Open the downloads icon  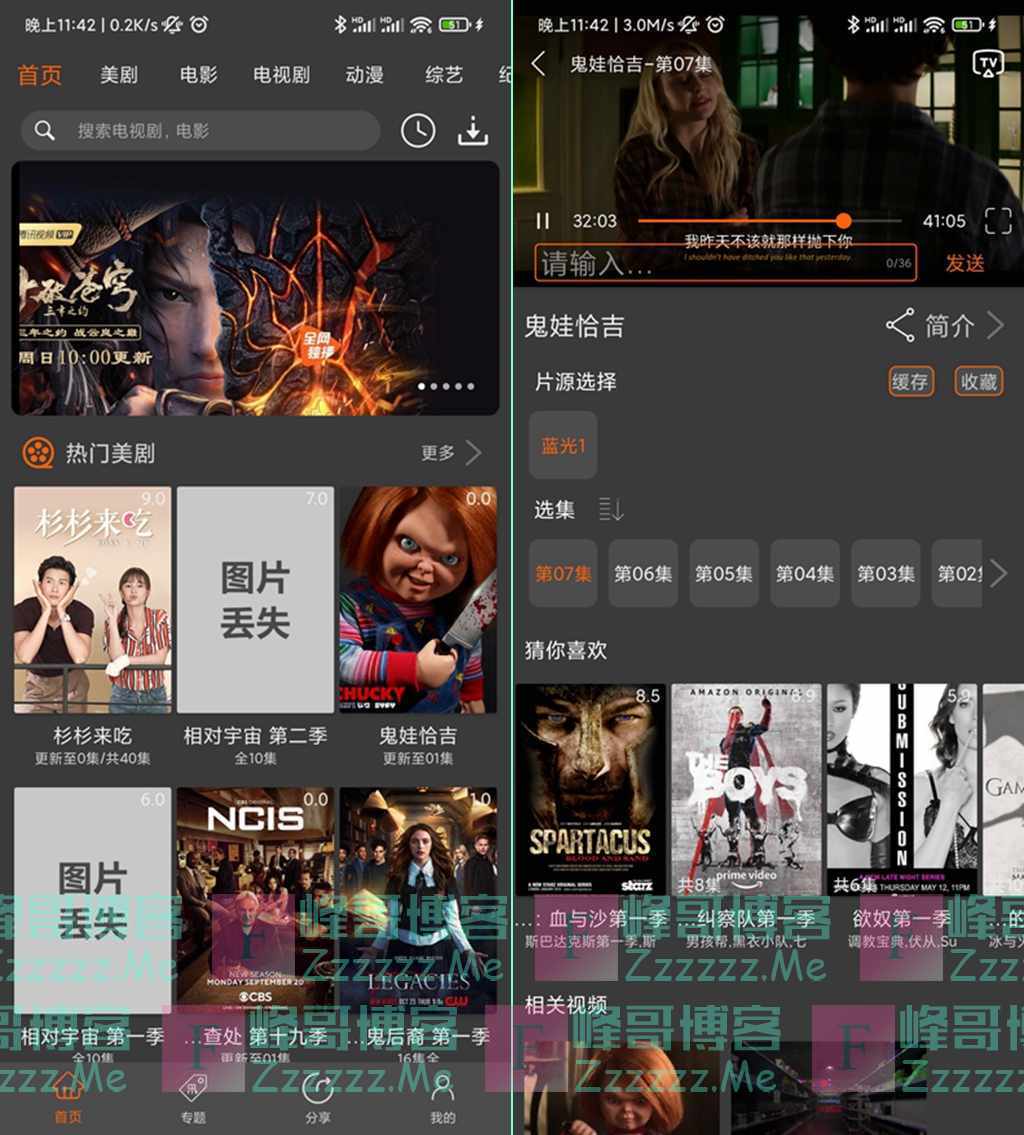coord(472,130)
